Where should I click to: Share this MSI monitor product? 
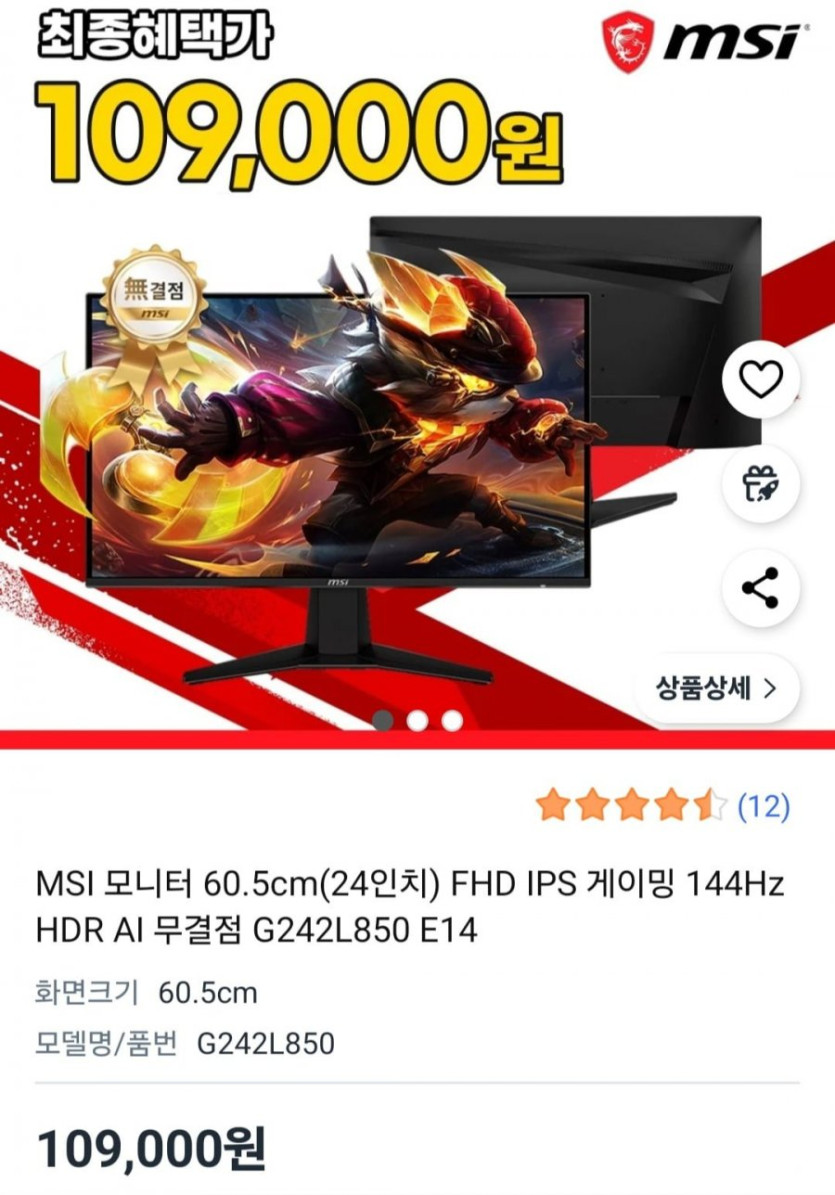click(x=761, y=588)
